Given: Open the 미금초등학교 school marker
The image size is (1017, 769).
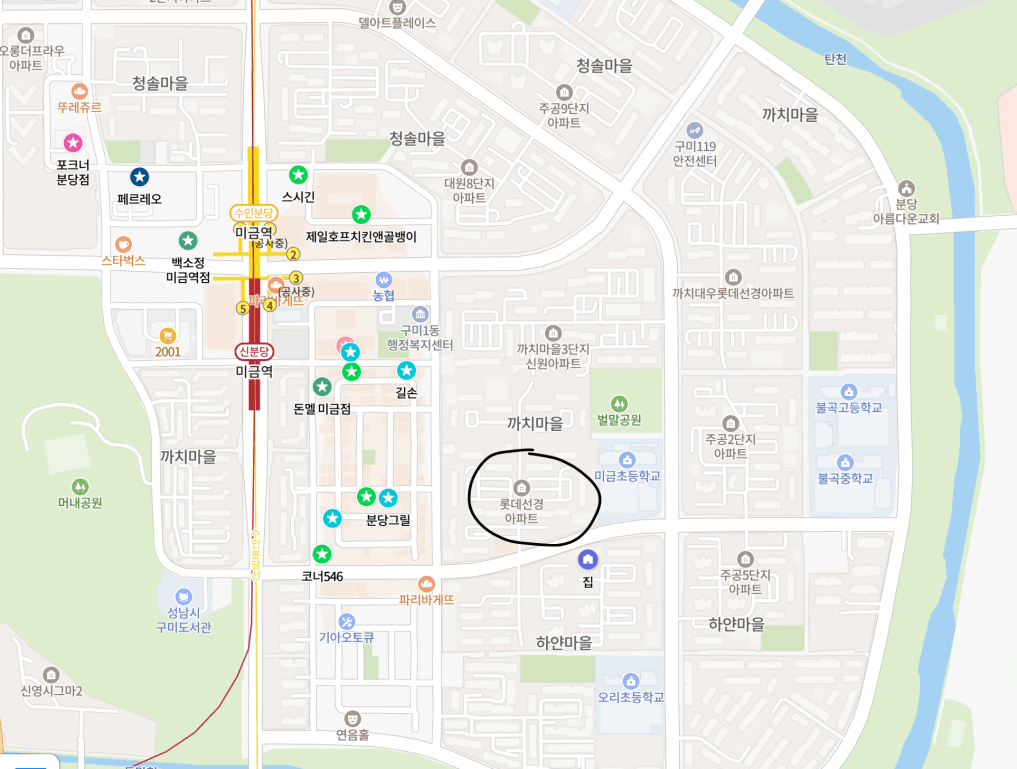Looking at the screenshot, I should coord(627,459).
